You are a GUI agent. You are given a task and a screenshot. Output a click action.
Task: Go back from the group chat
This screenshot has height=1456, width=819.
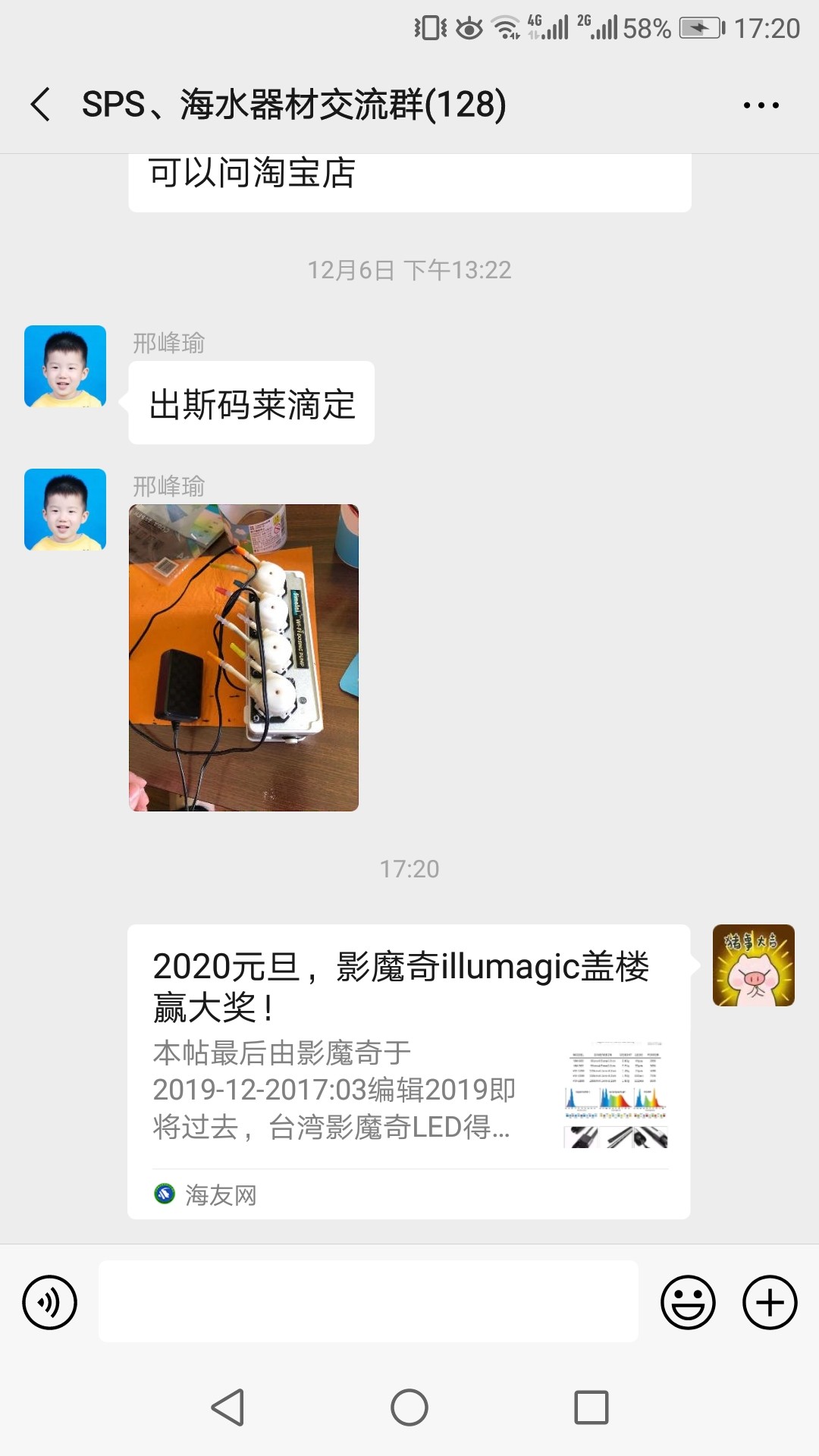41,104
